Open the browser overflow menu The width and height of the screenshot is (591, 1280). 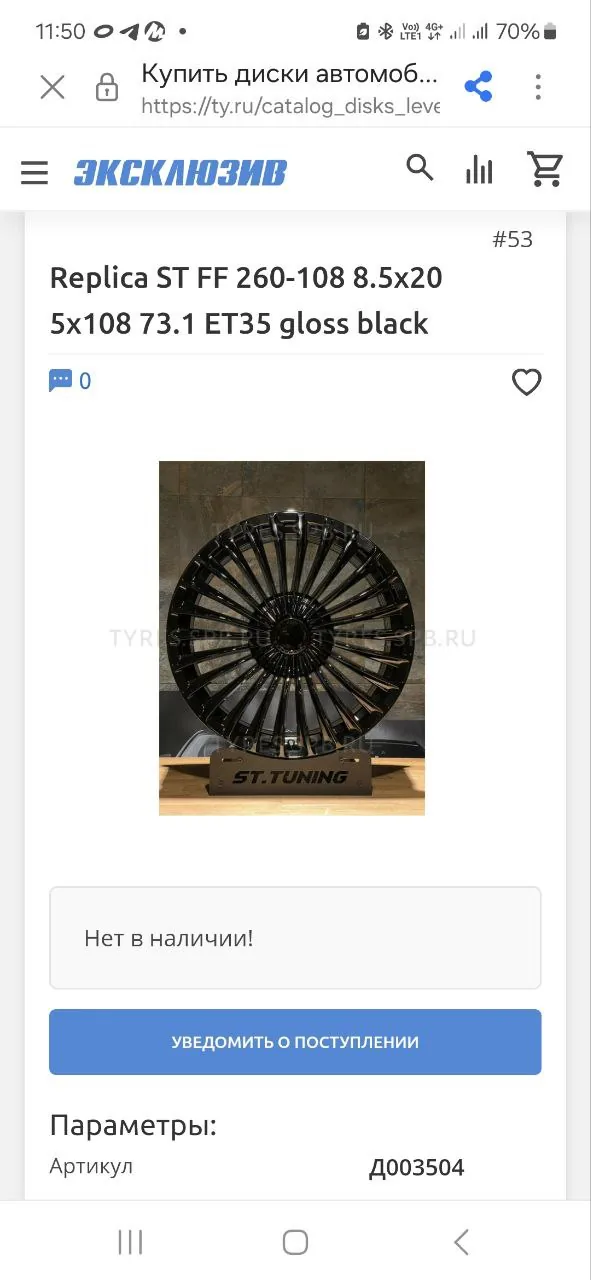[538, 86]
